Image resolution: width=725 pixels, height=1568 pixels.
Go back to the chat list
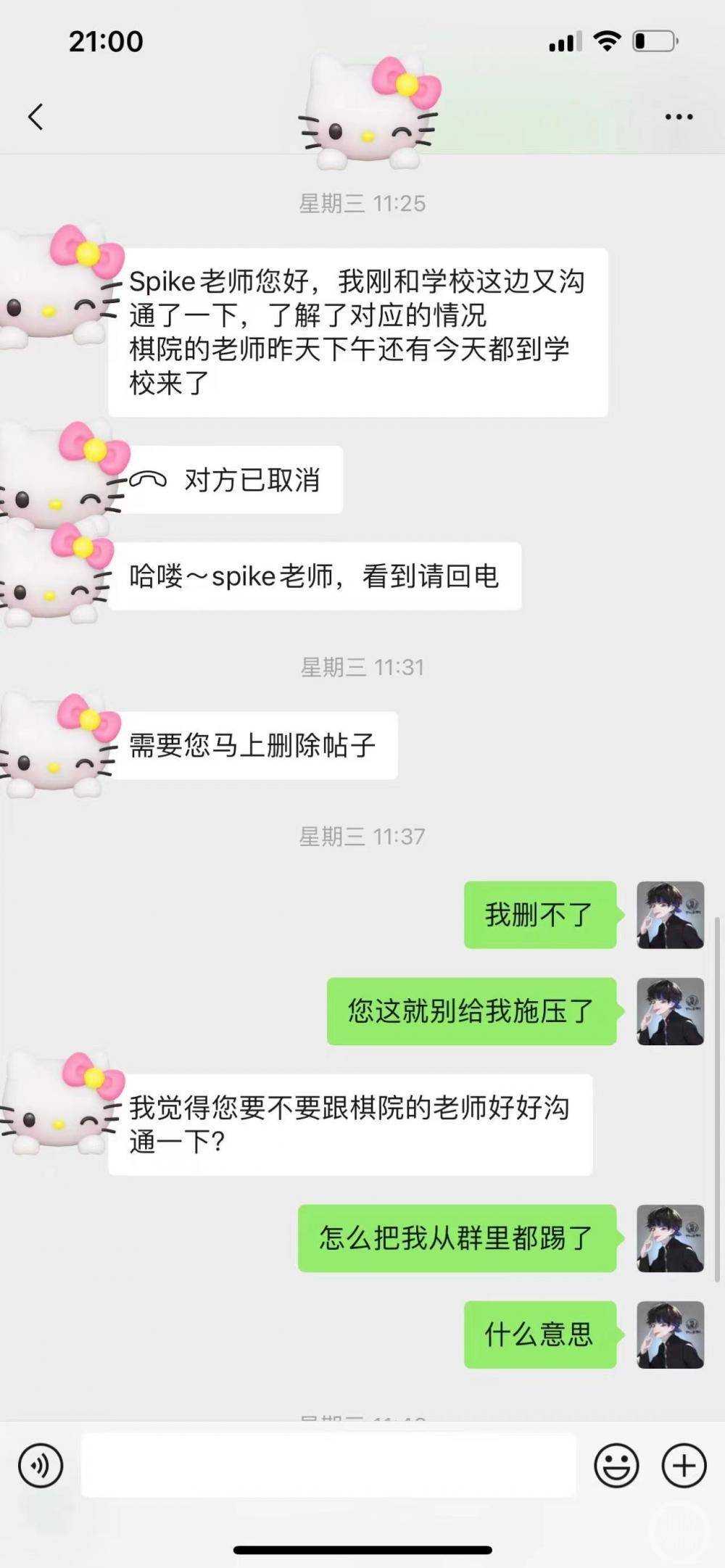click(36, 117)
